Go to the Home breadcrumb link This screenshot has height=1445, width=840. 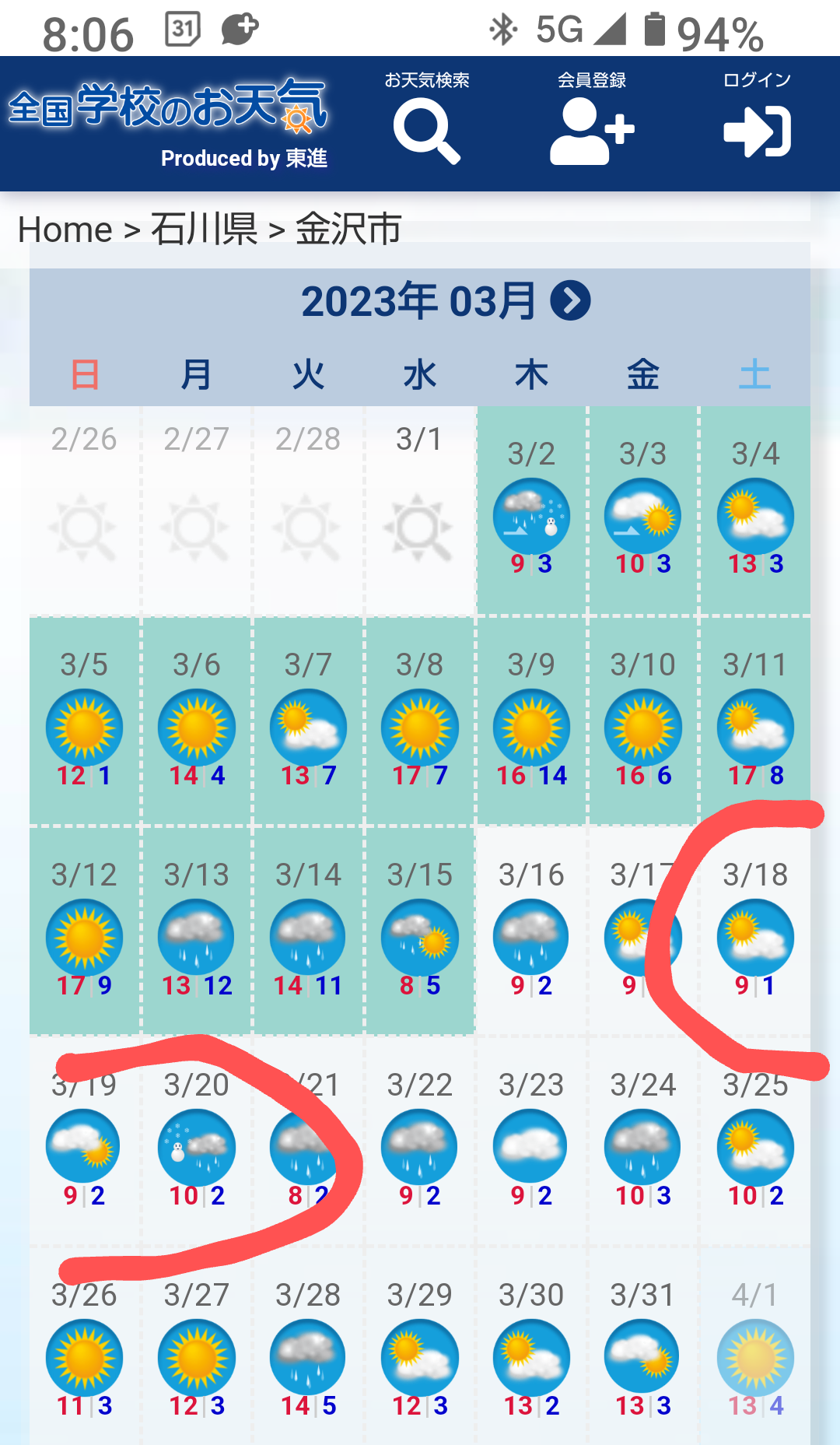tap(65, 230)
